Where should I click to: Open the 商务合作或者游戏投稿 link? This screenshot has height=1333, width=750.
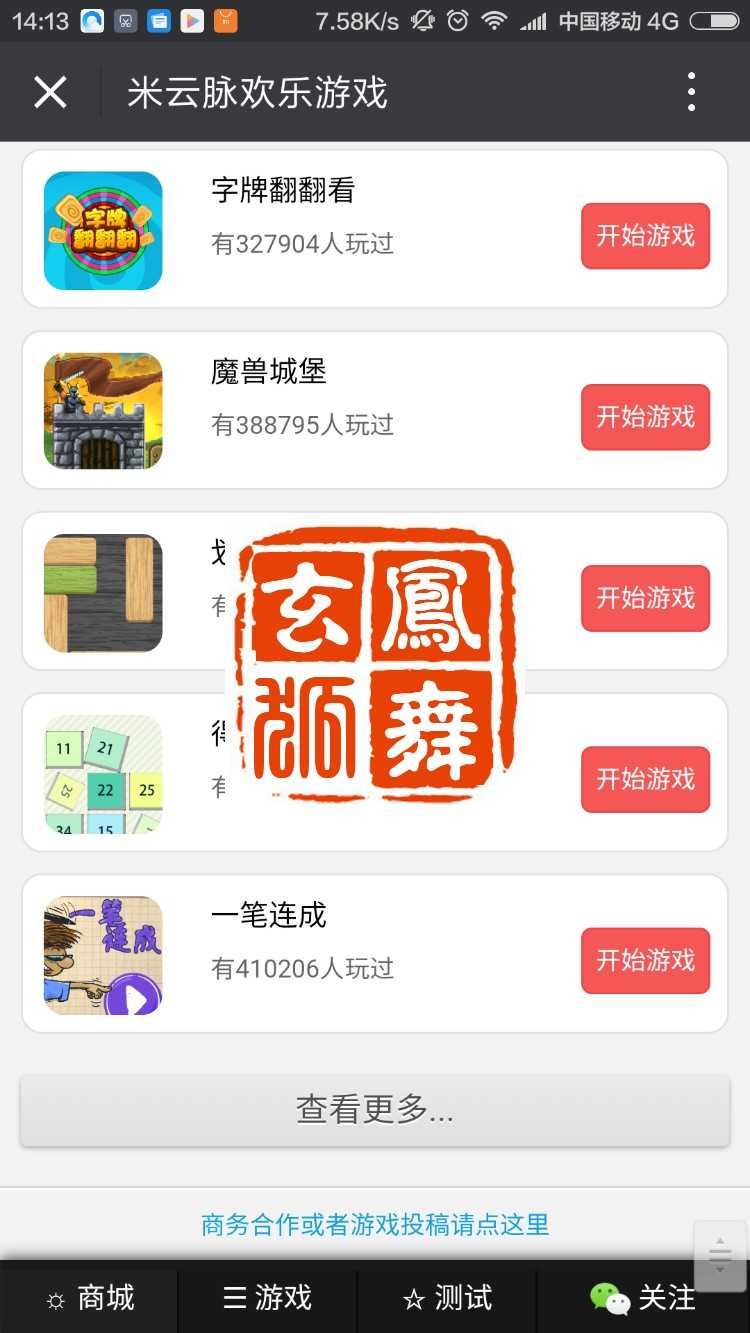pyautogui.click(x=375, y=1222)
